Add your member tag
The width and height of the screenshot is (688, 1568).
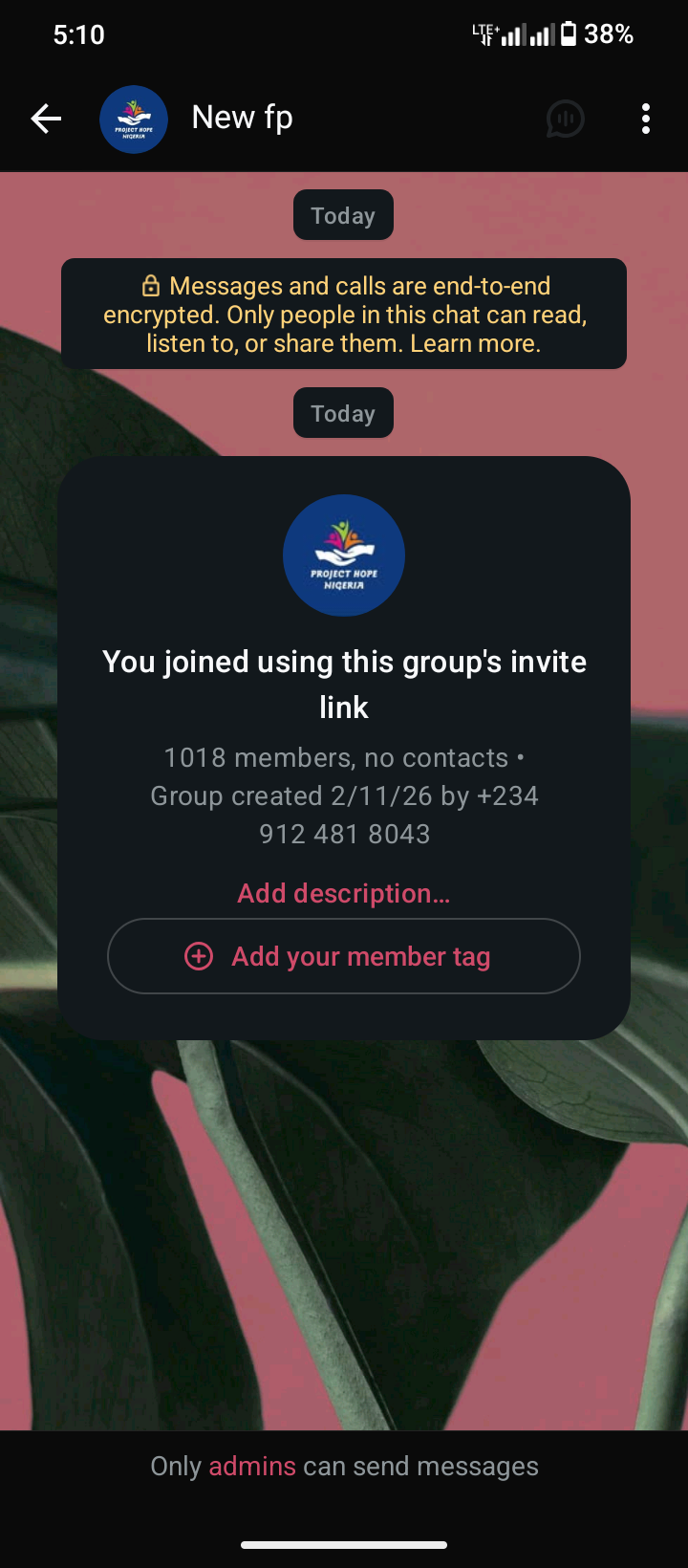pyautogui.click(x=344, y=956)
